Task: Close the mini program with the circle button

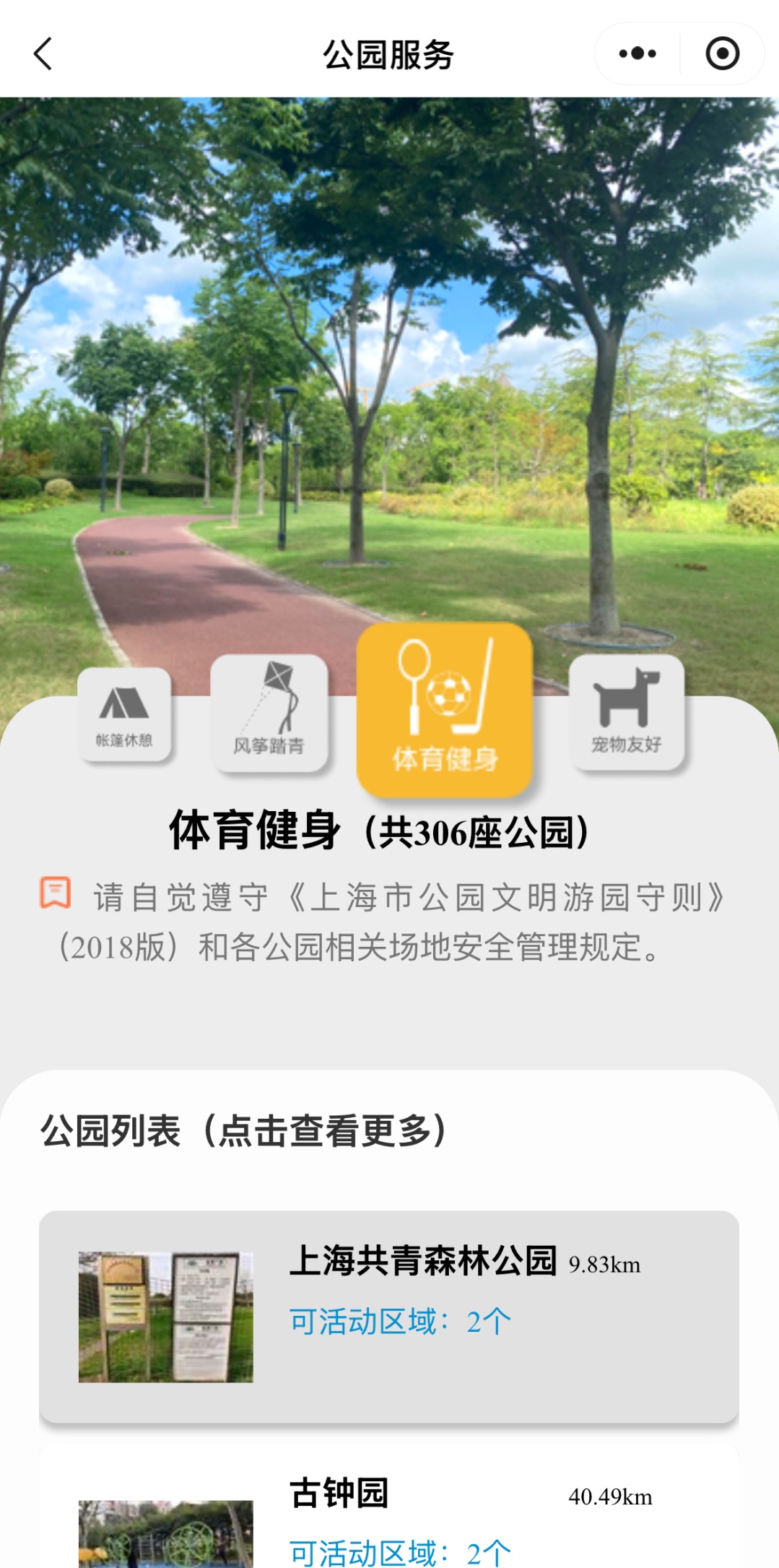Action: pos(722,54)
